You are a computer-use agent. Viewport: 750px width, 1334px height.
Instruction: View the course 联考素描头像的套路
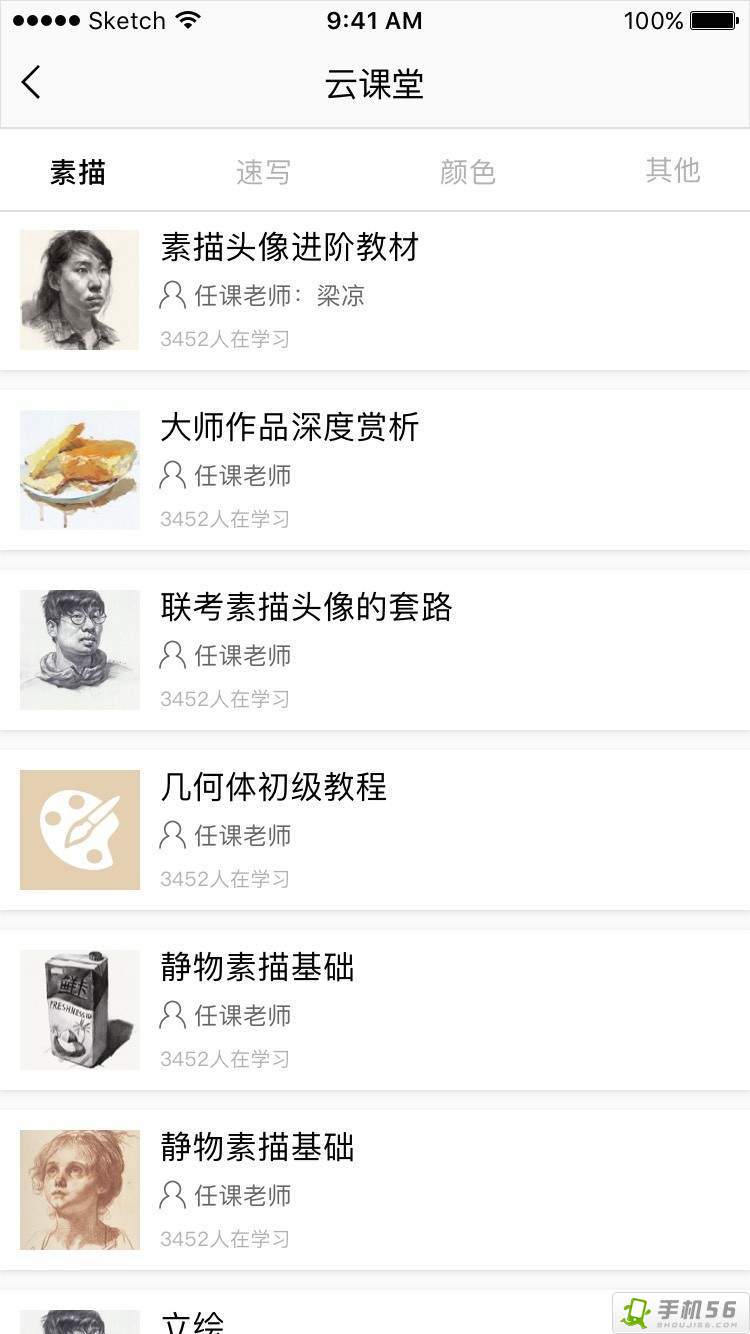pos(306,607)
